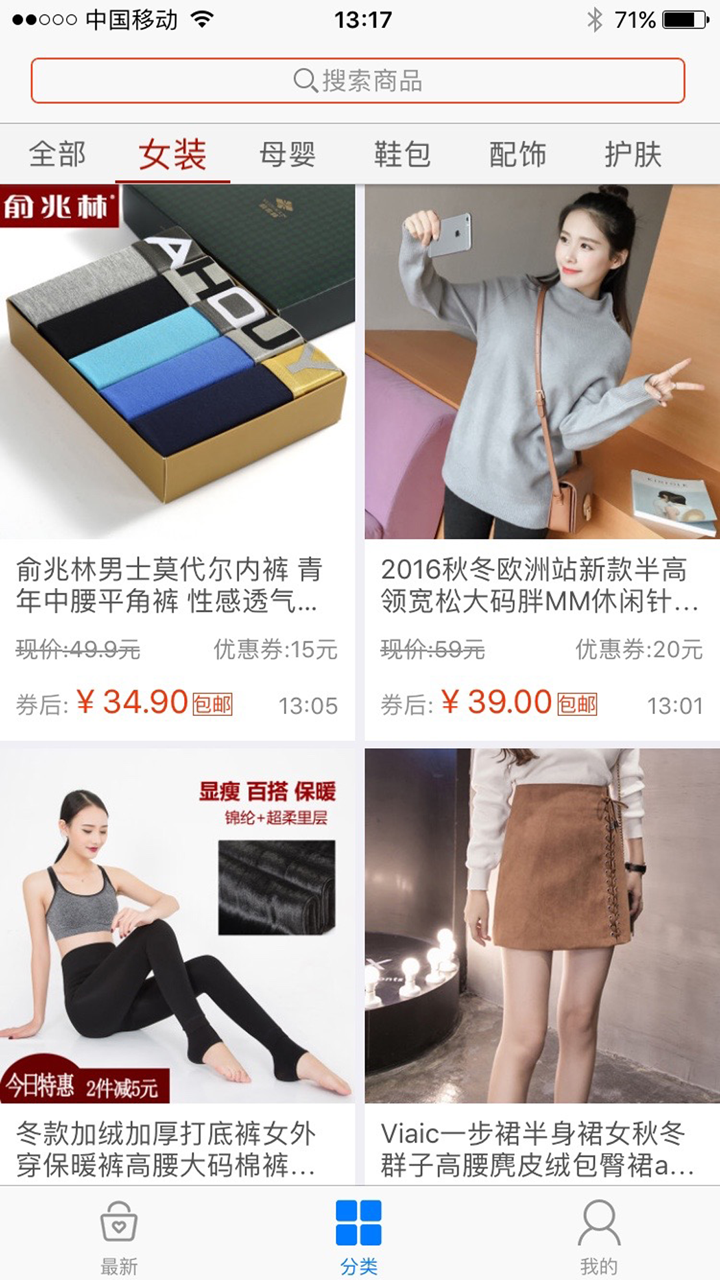Tap the 包邮 badge on the underwear listing

click(x=214, y=704)
